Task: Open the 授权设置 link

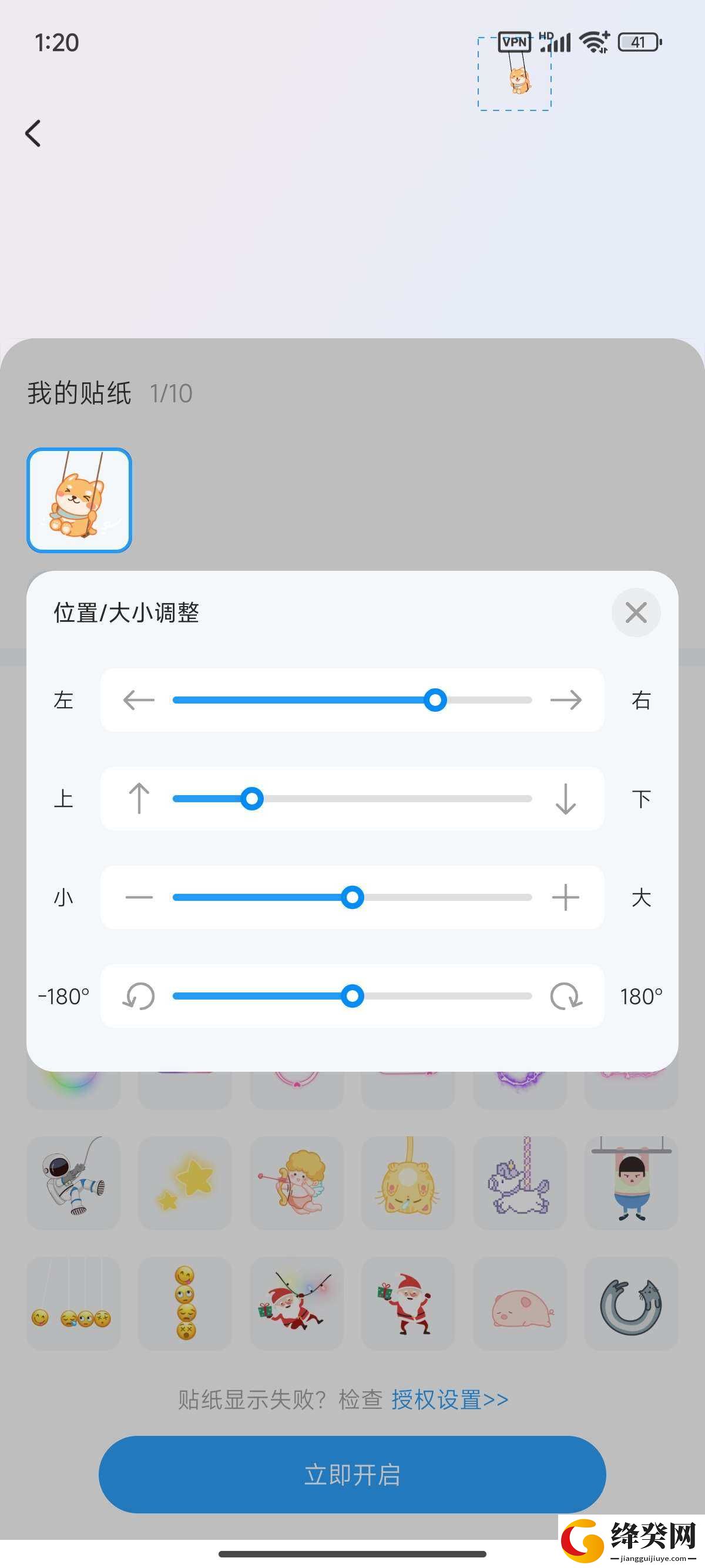Action: tap(450, 1399)
